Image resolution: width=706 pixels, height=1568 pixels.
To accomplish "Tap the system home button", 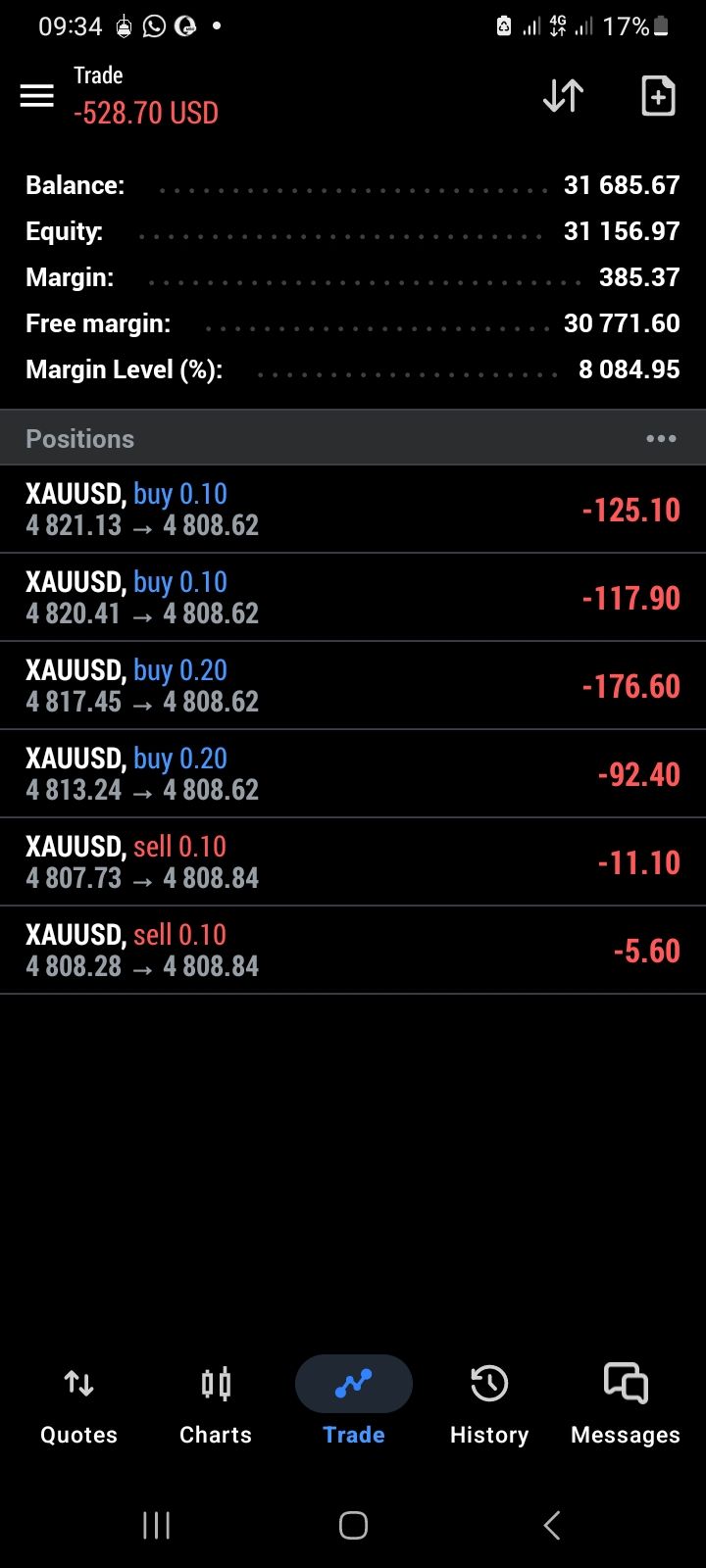I will (x=353, y=1525).
